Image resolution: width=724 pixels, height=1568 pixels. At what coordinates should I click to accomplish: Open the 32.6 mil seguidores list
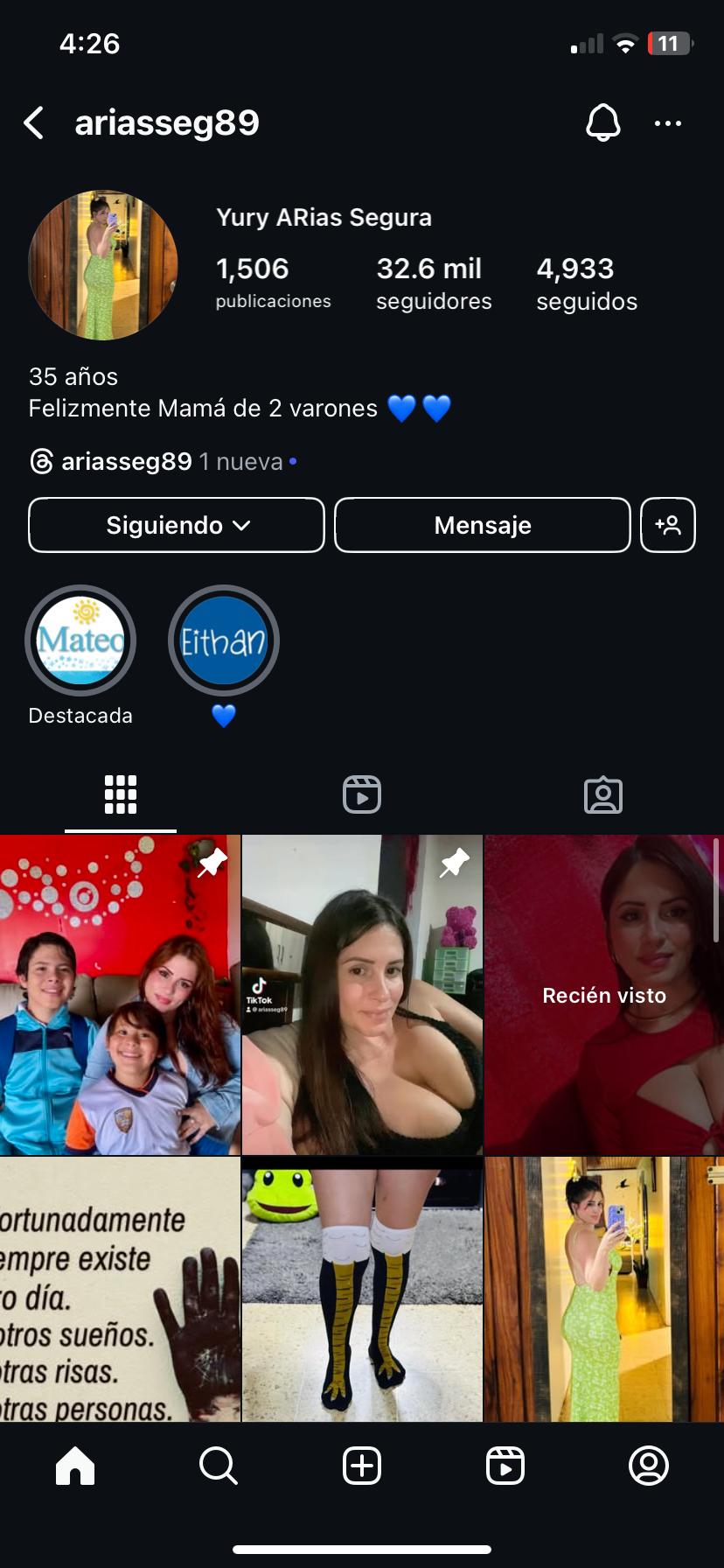coord(434,283)
